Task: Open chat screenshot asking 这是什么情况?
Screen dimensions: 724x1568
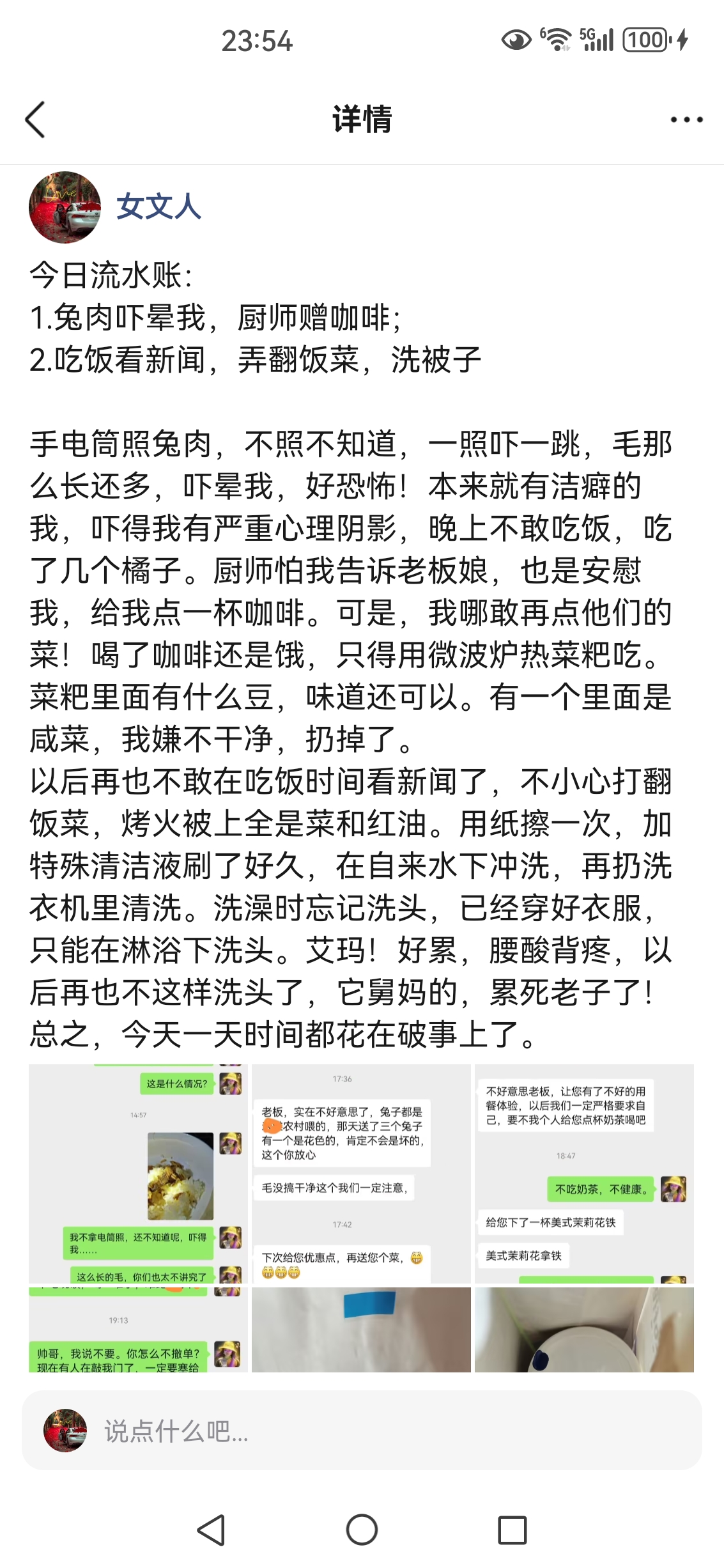Action: coord(138,1174)
